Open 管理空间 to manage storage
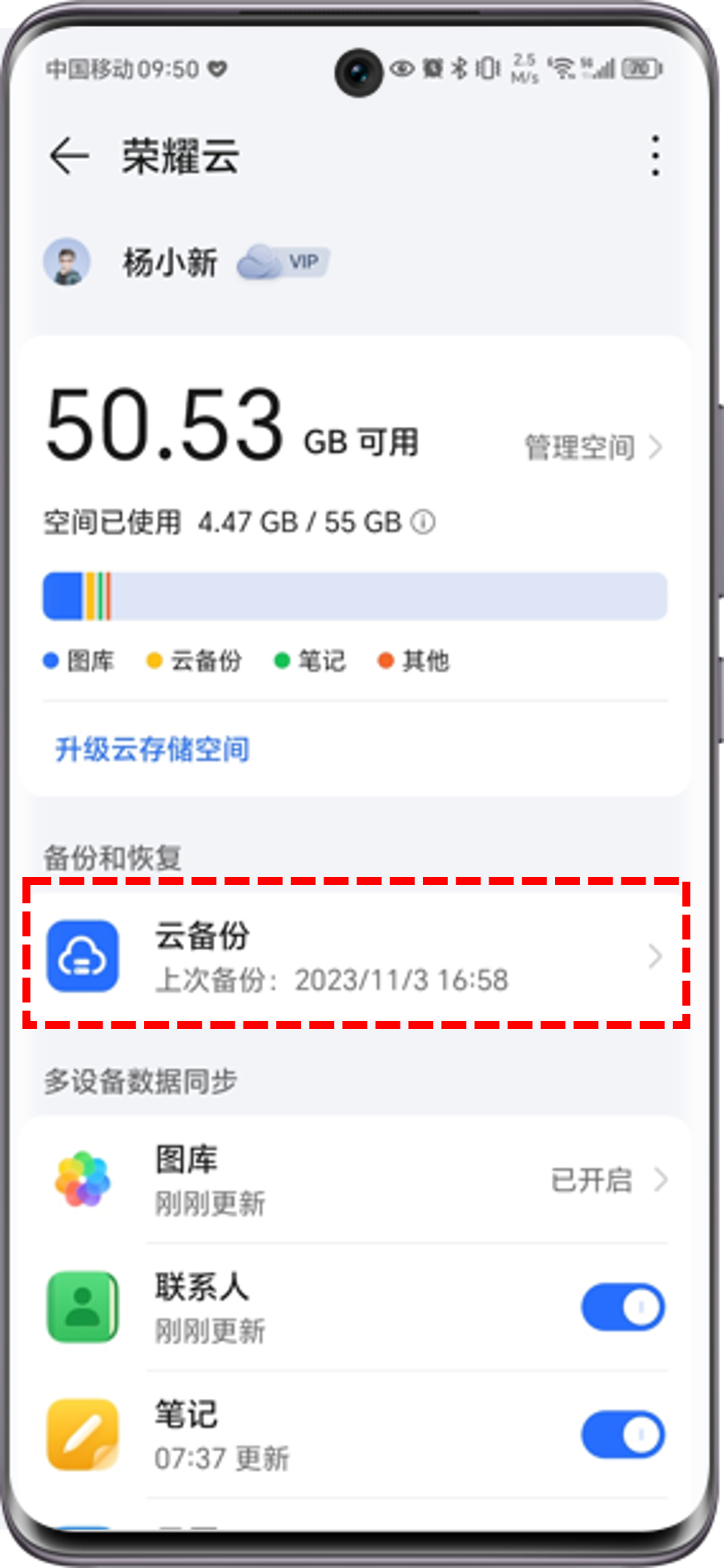Screen dimensions: 724x1568 pos(579,448)
